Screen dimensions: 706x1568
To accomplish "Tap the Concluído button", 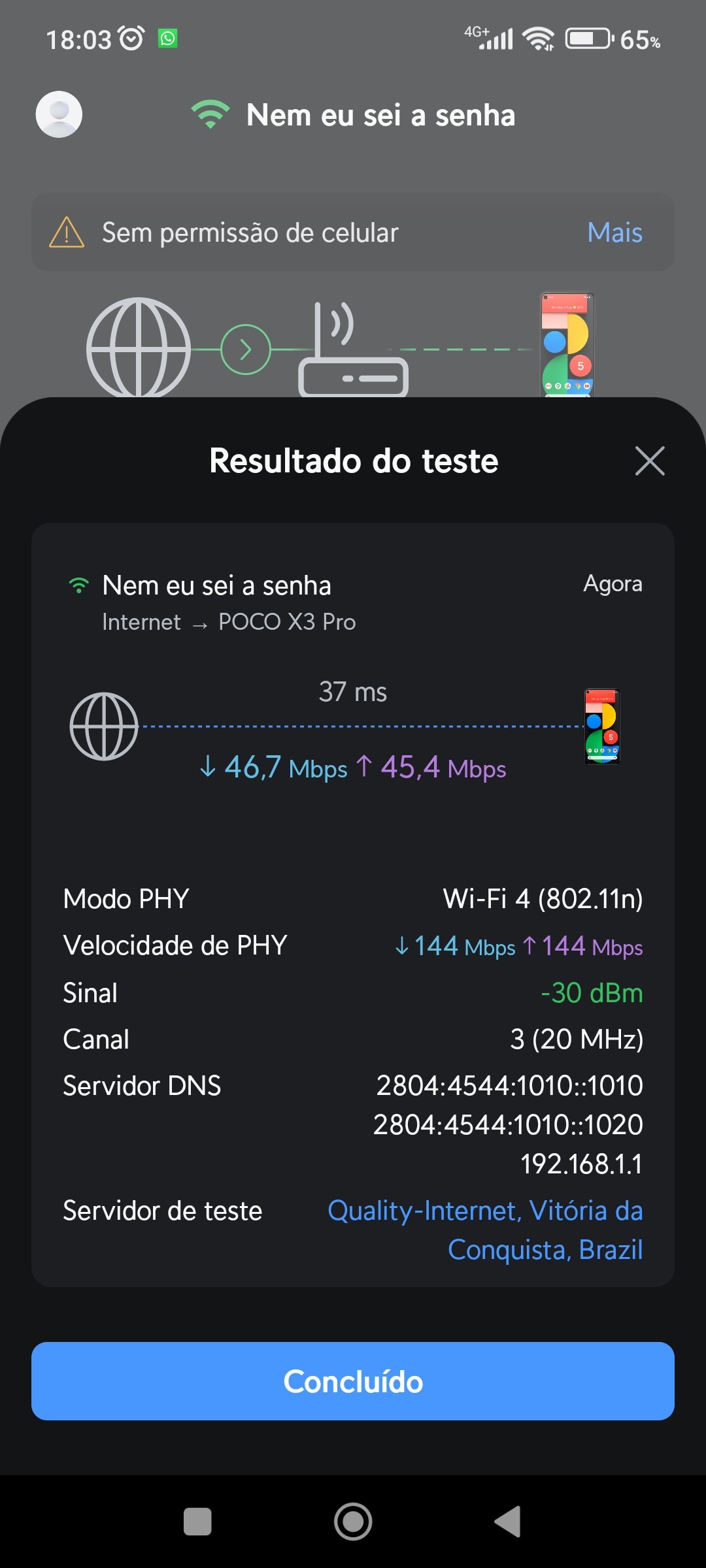I will coord(353,1381).
